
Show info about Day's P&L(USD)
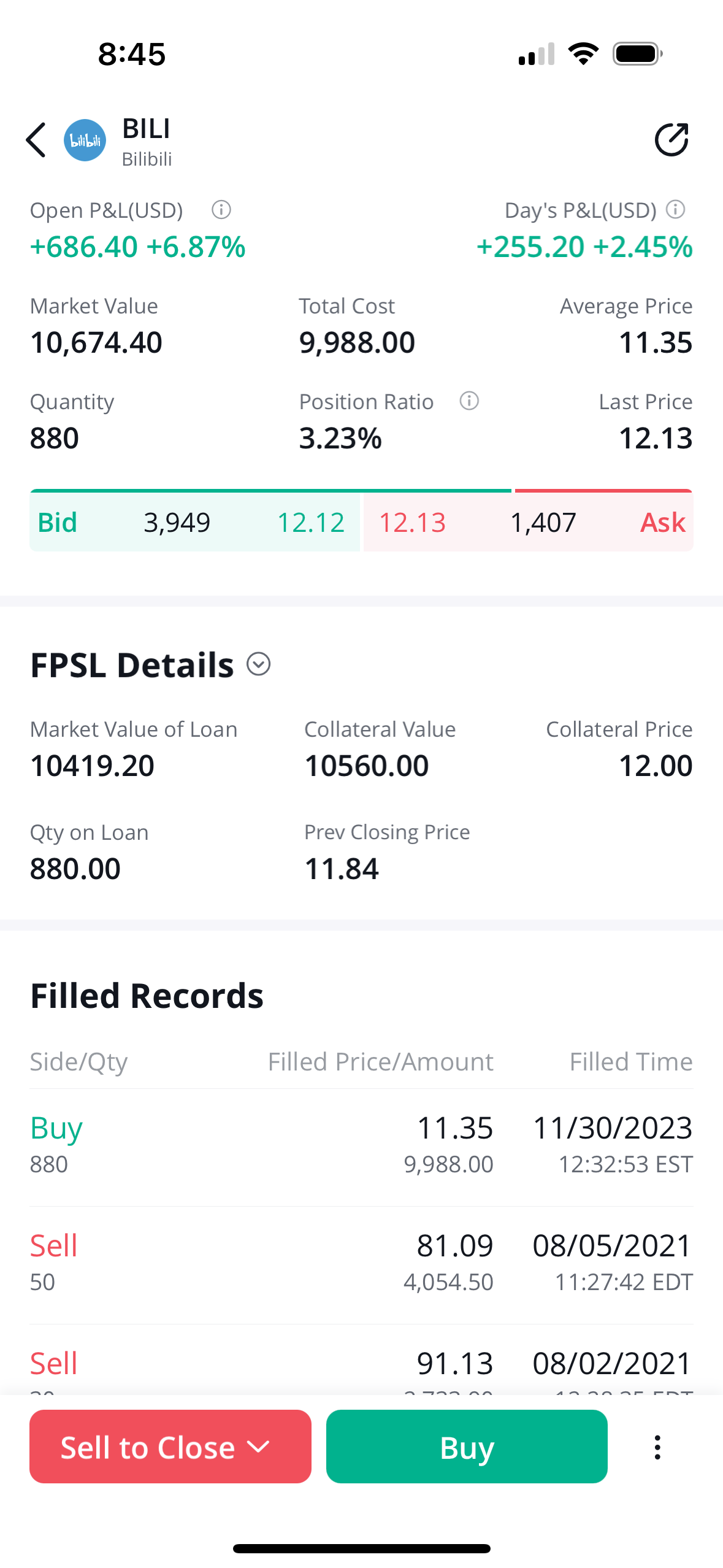[x=675, y=210]
